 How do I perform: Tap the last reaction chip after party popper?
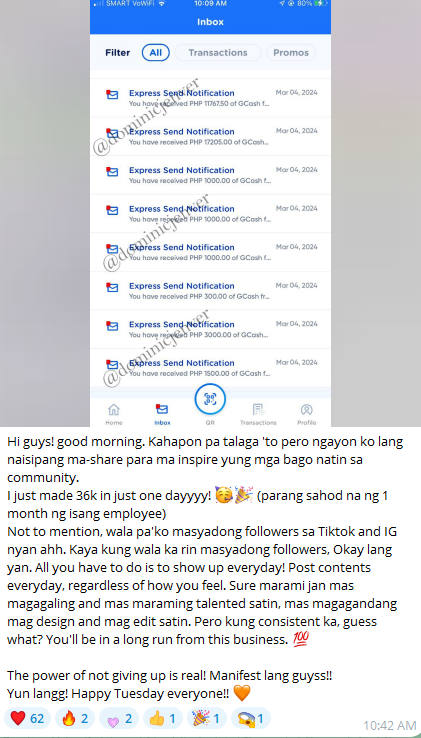click(x=251, y=719)
